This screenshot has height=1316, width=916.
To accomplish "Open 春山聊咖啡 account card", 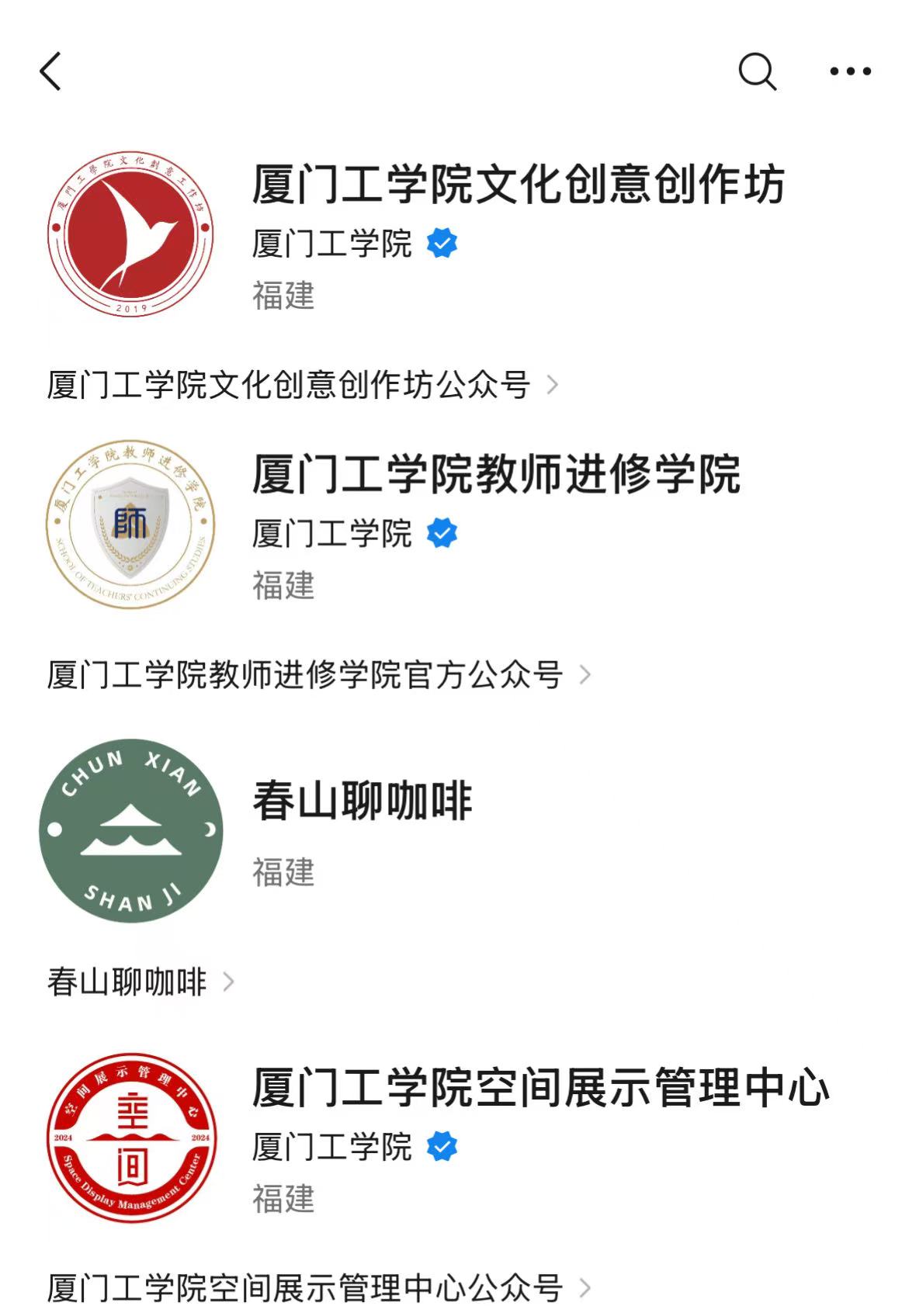I will [362, 802].
